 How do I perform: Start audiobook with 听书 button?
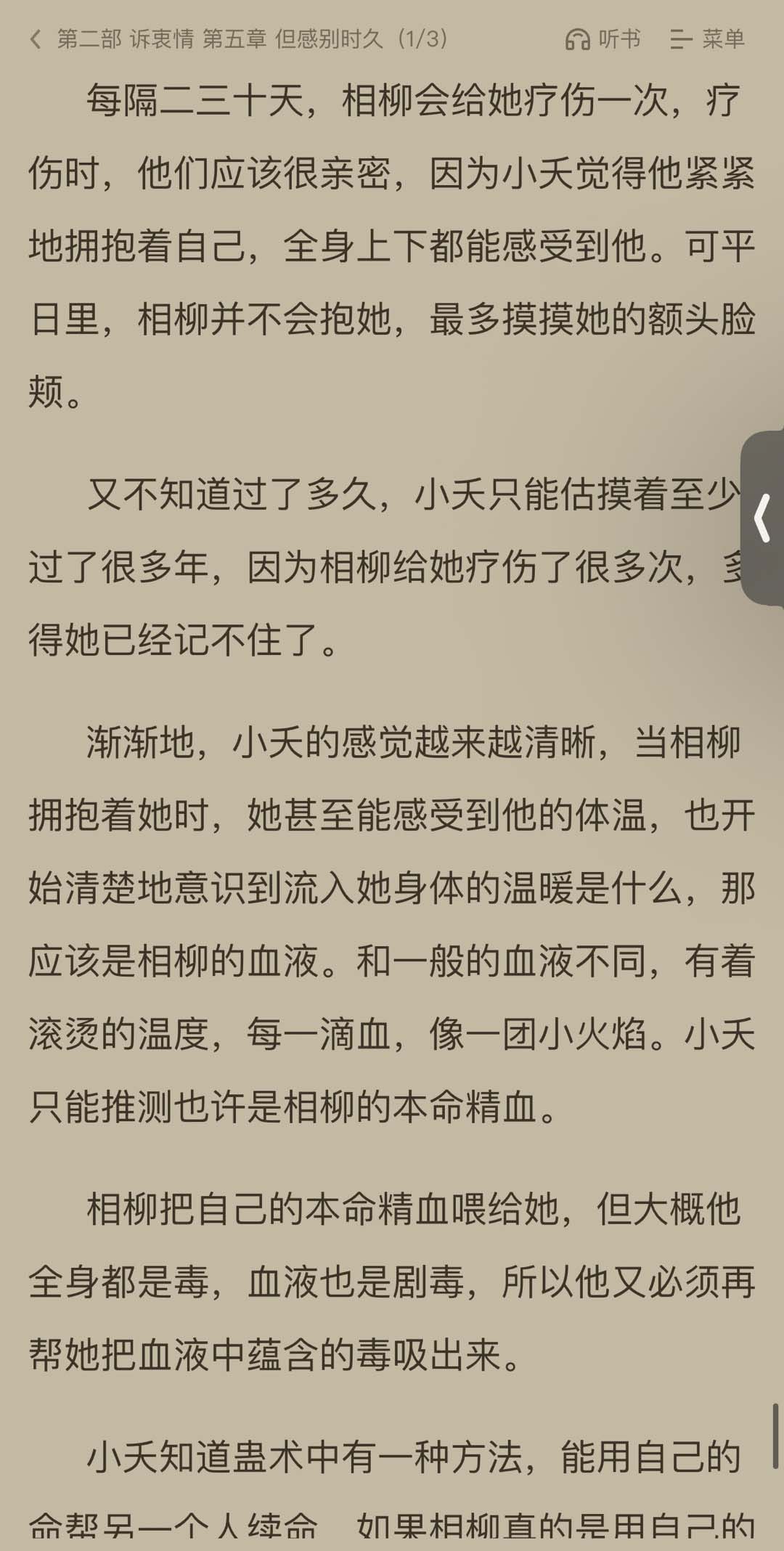click(603, 39)
